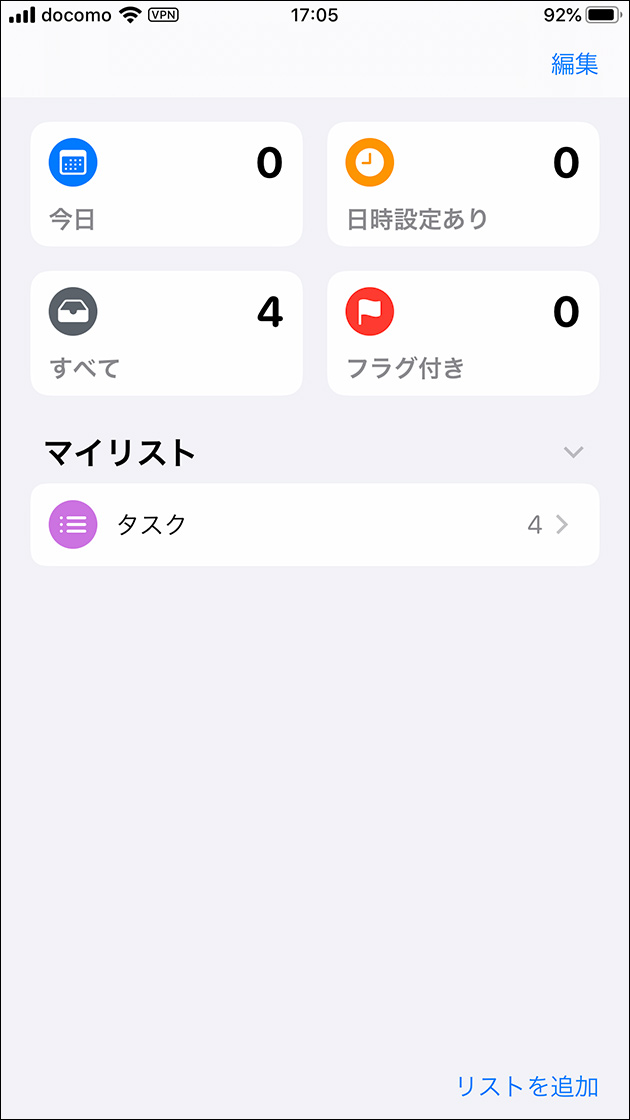
Task: Tap the 編集 button
Action: coord(574,65)
